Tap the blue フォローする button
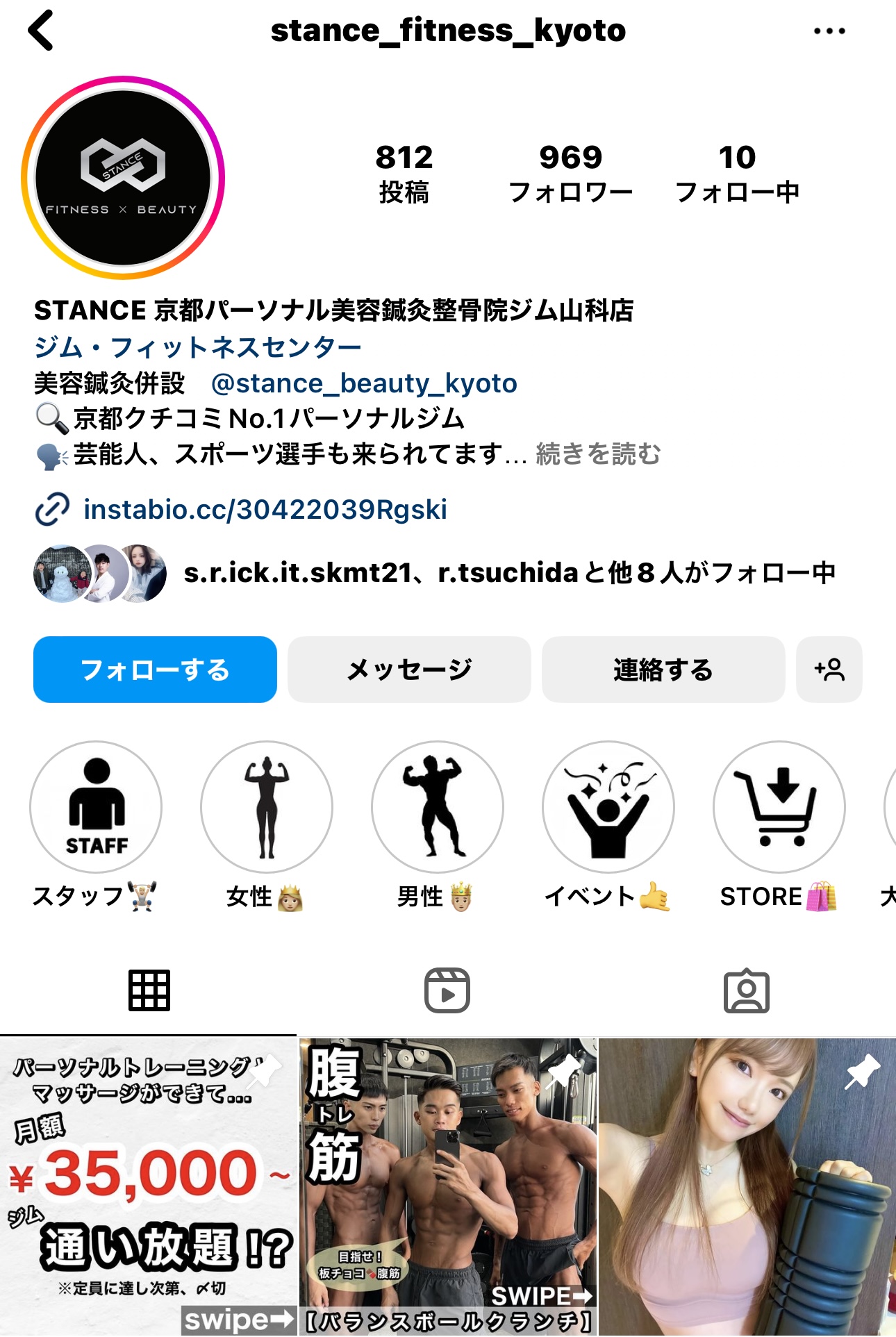Viewport: 896px width, 1337px height. coord(155,670)
